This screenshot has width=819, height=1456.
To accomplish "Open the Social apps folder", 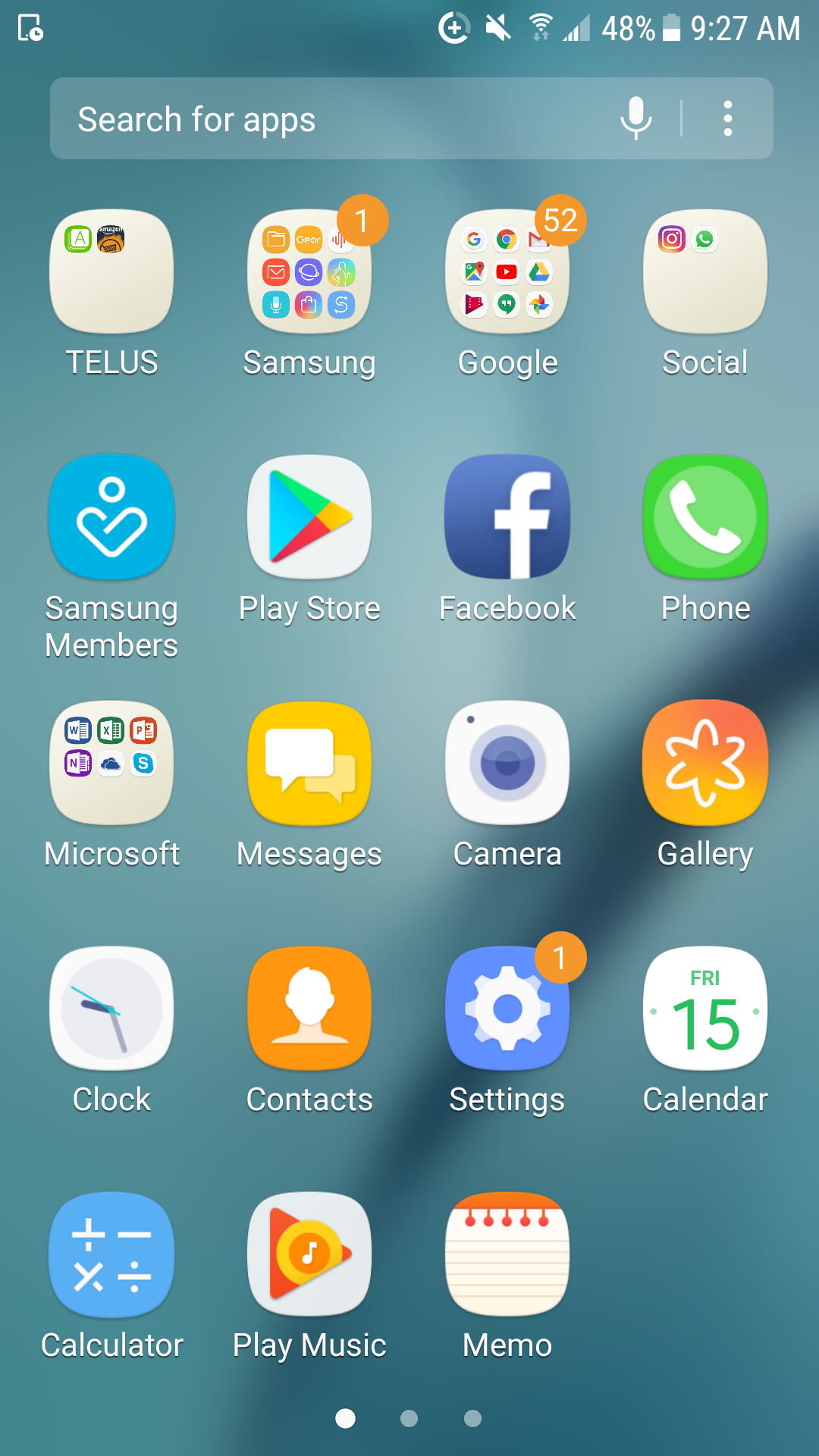I will tap(704, 271).
